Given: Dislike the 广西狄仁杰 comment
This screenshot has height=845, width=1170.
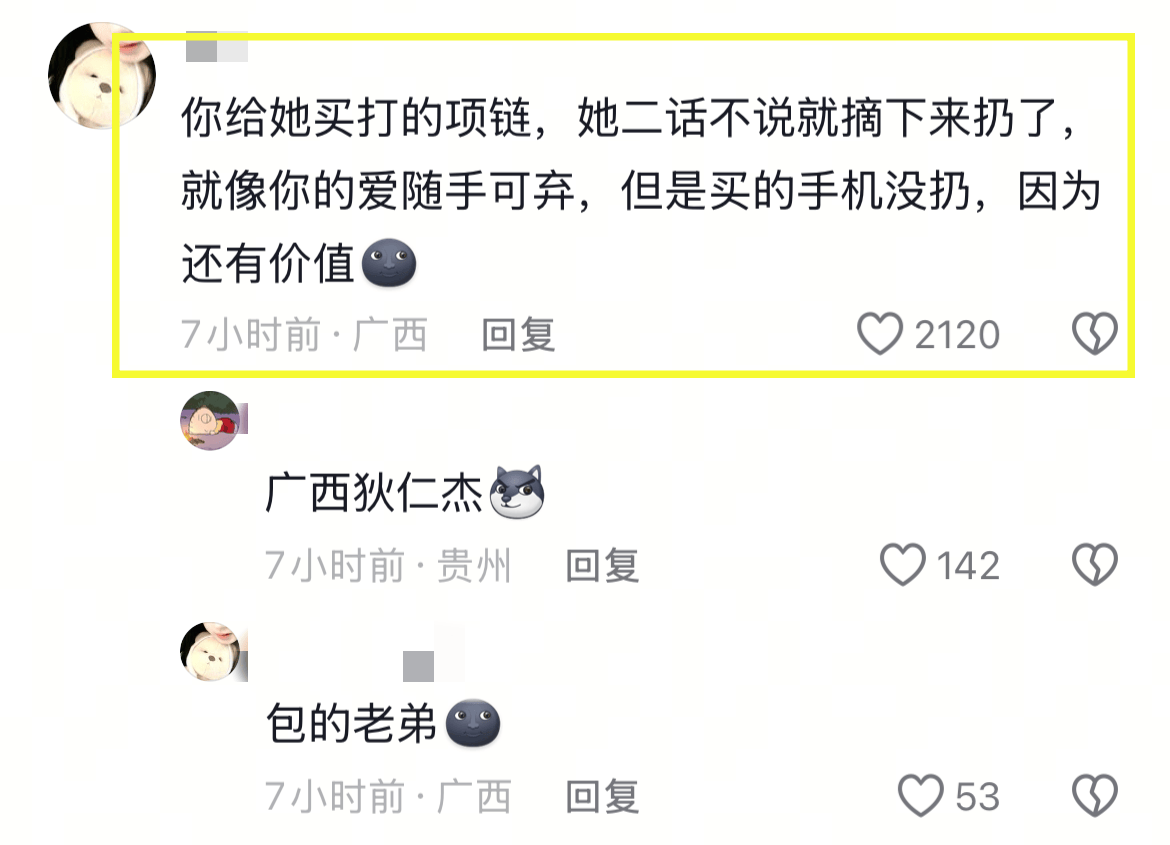Looking at the screenshot, I should click(1094, 566).
